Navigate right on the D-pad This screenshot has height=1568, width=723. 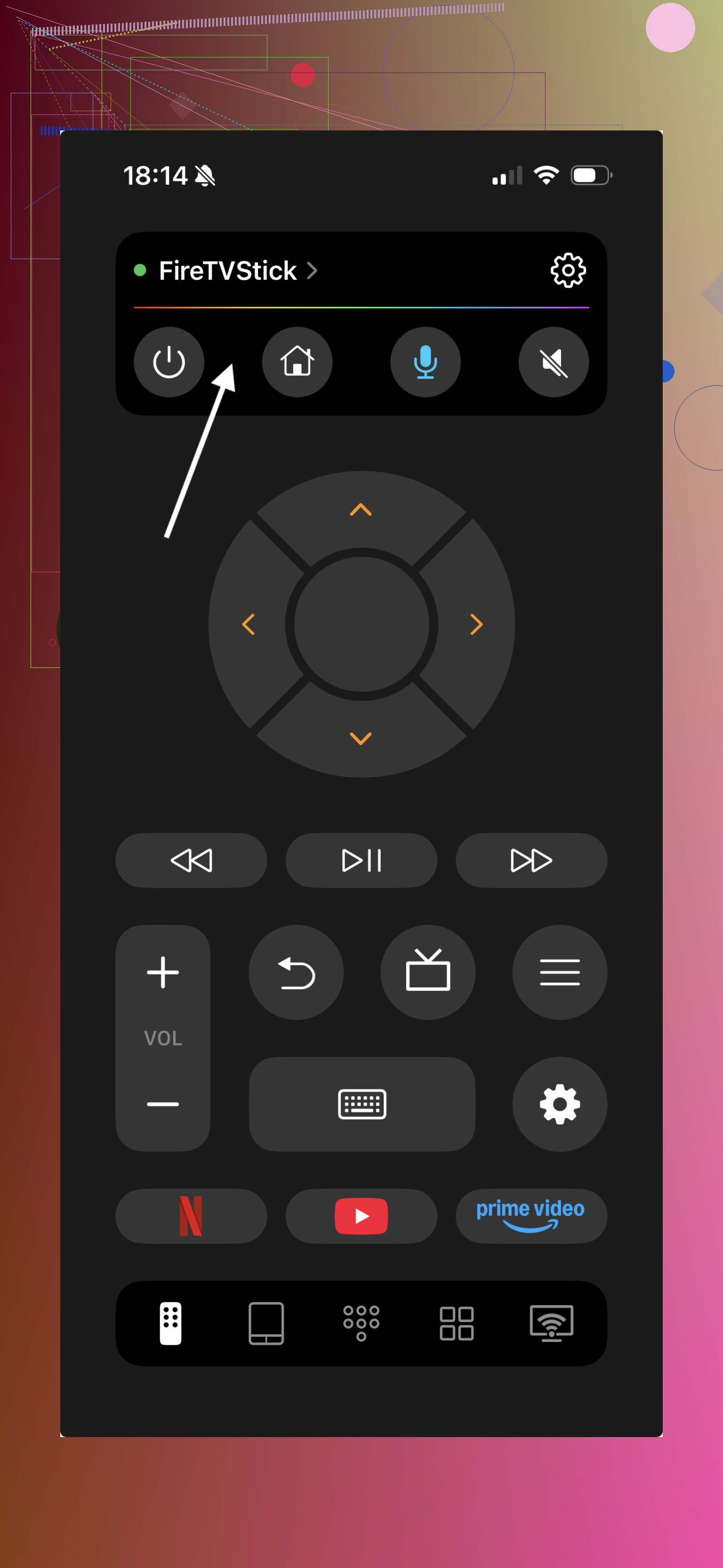475,625
